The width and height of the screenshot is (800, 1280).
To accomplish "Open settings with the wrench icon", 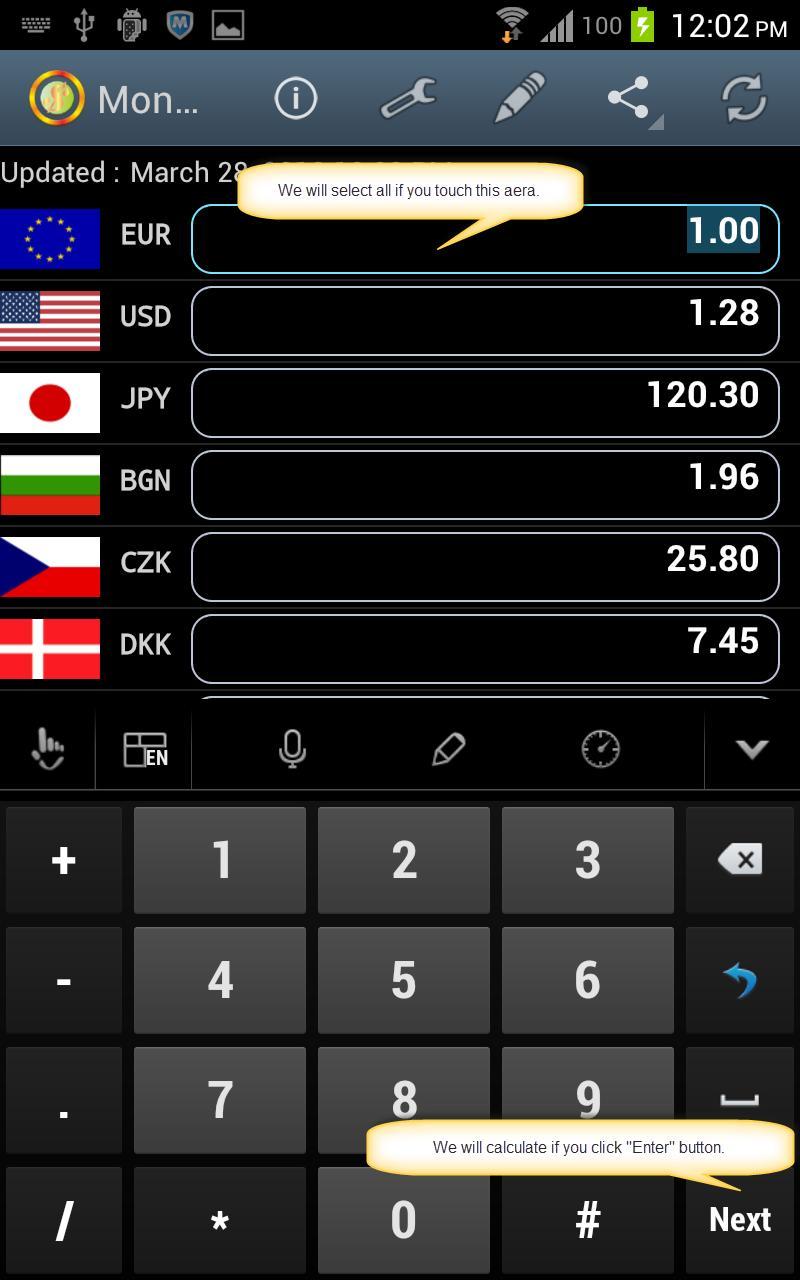I will [x=405, y=97].
